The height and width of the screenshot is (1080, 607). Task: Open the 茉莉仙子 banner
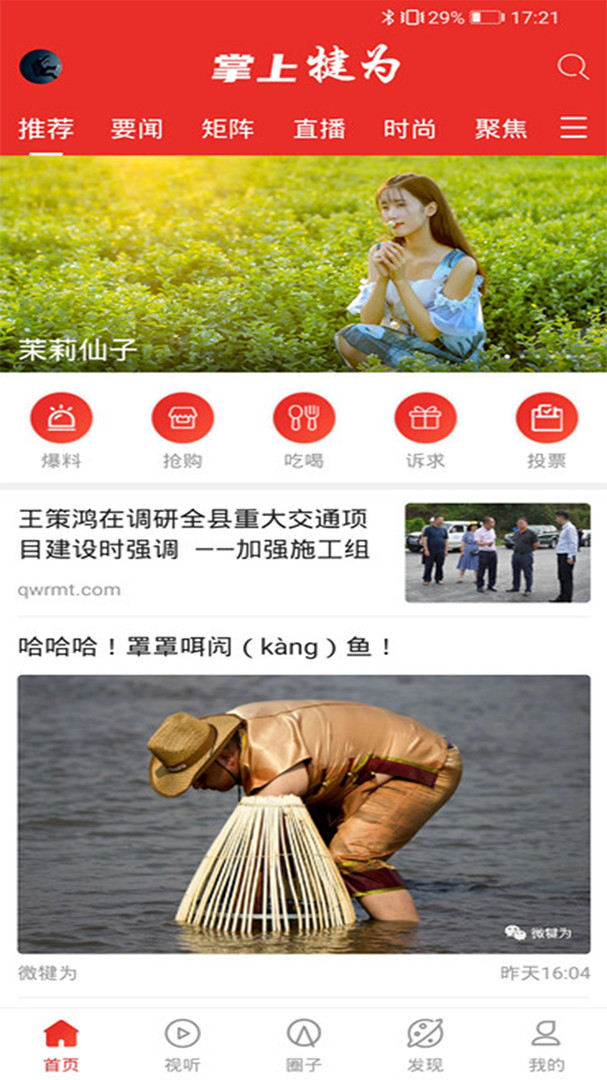pyautogui.click(x=303, y=263)
